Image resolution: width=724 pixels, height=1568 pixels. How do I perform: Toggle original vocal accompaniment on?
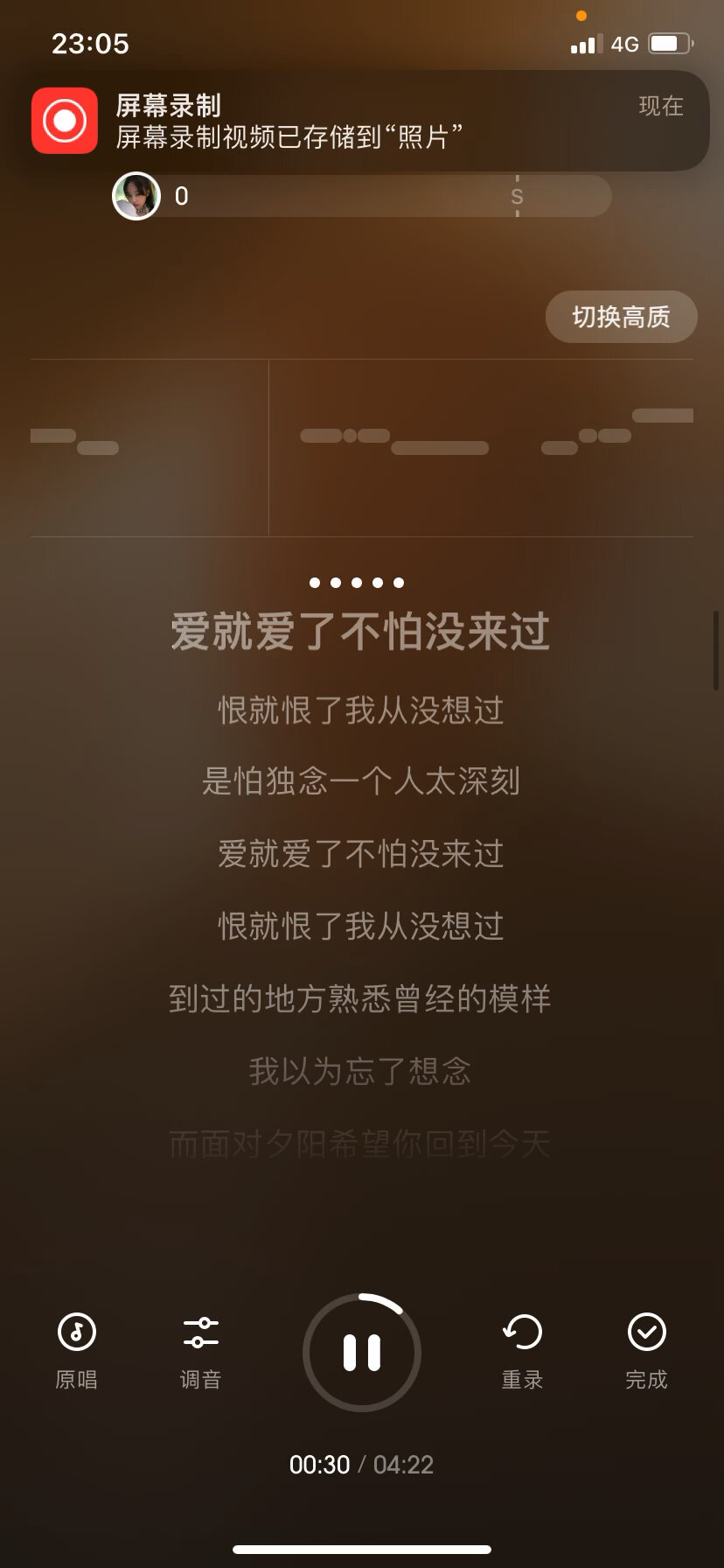[75, 1352]
